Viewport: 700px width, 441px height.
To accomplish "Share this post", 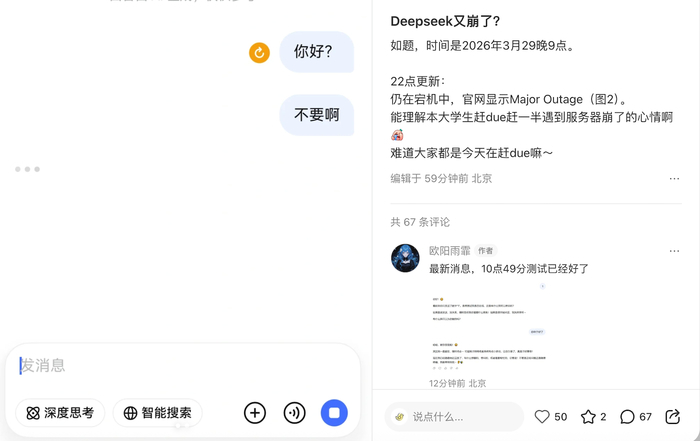I will (673, 416).
